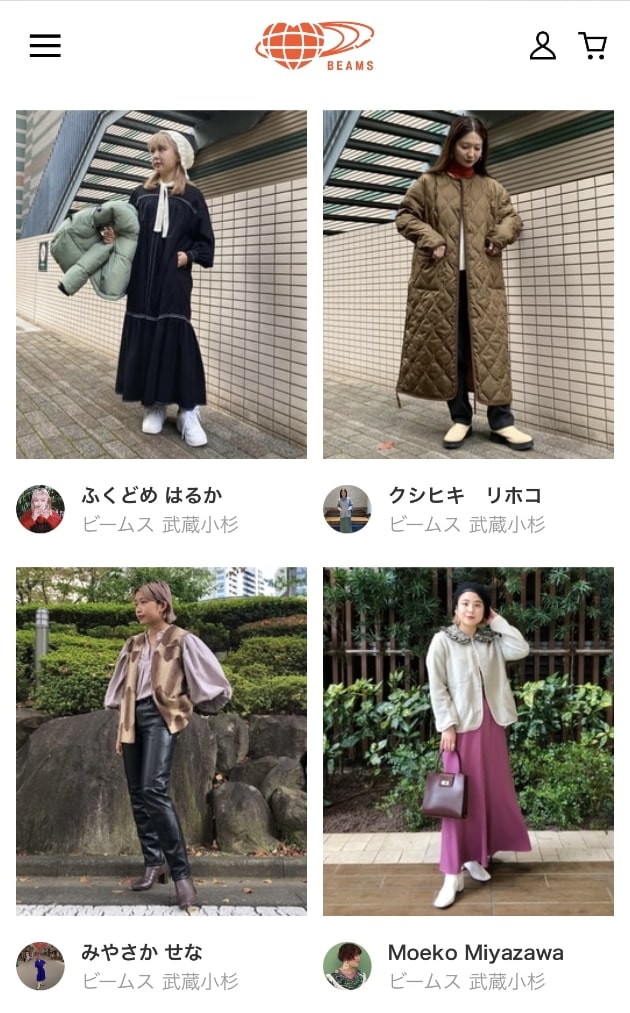Screen dimensions: 630x1013
Task: Open the account profile icon
Action: click(x=542, y=46)
